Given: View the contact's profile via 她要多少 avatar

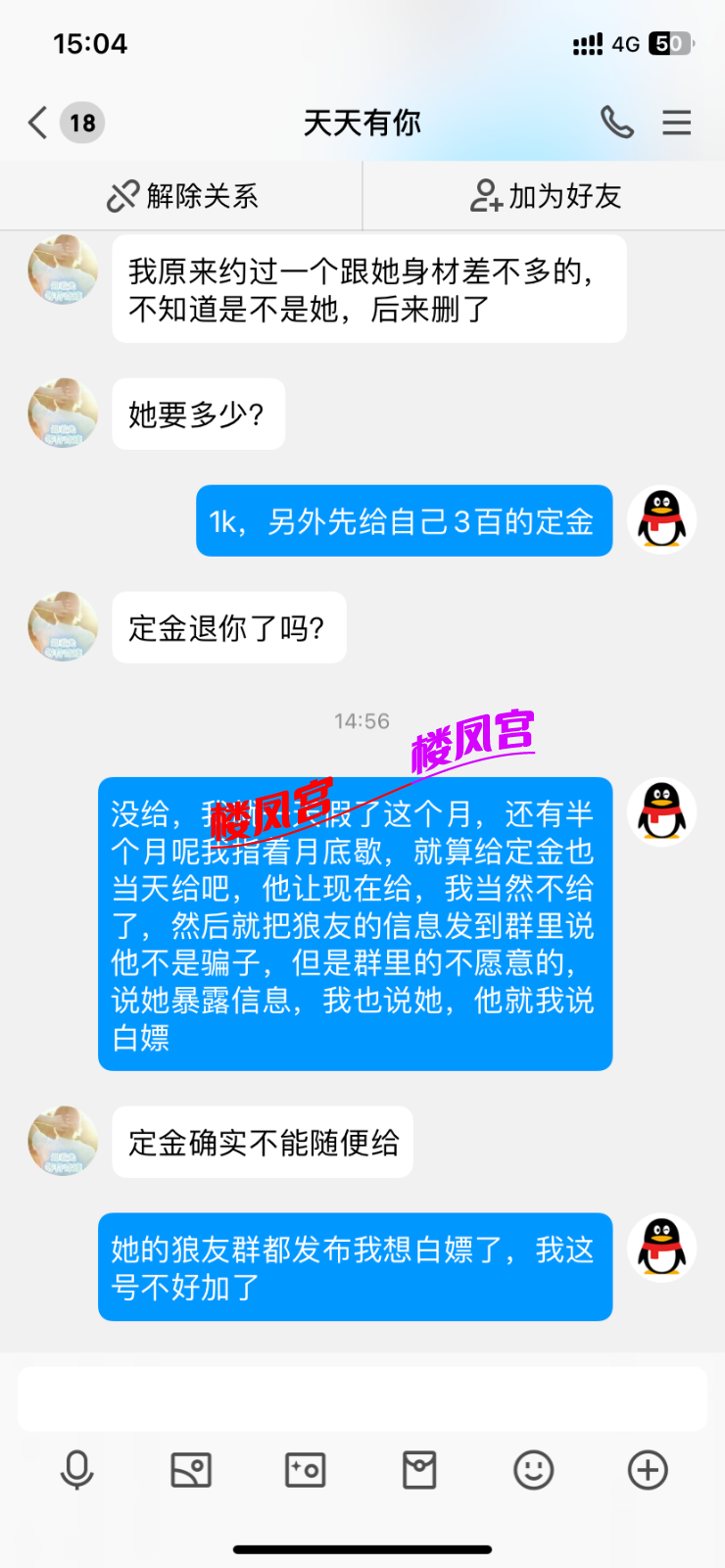Looking at the screenshot, I should 63,414.
